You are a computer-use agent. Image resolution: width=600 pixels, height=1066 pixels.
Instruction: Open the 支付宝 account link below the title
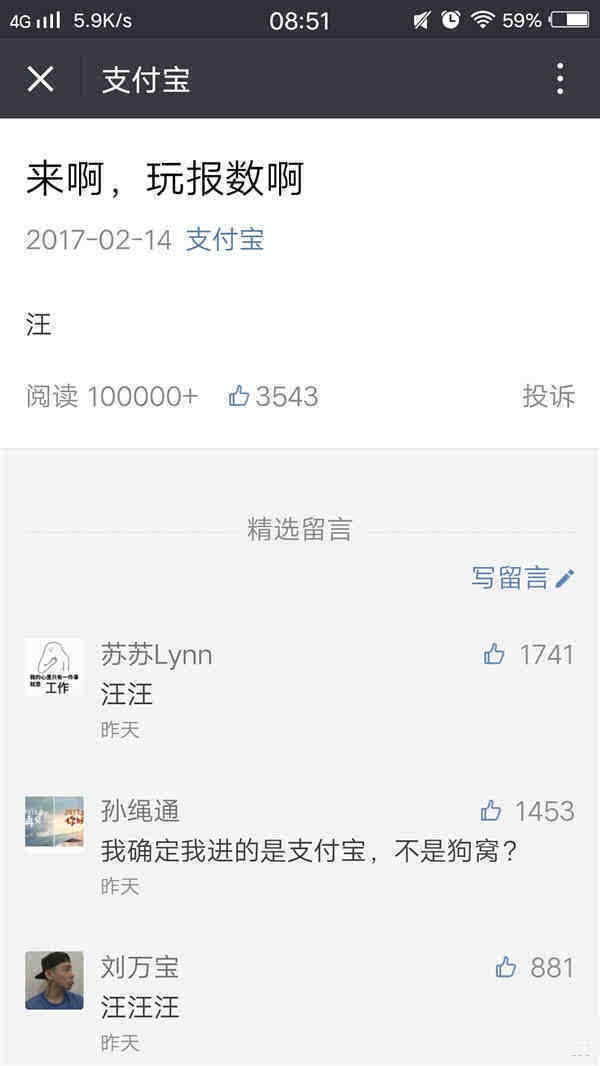click(x=225, y=240)
